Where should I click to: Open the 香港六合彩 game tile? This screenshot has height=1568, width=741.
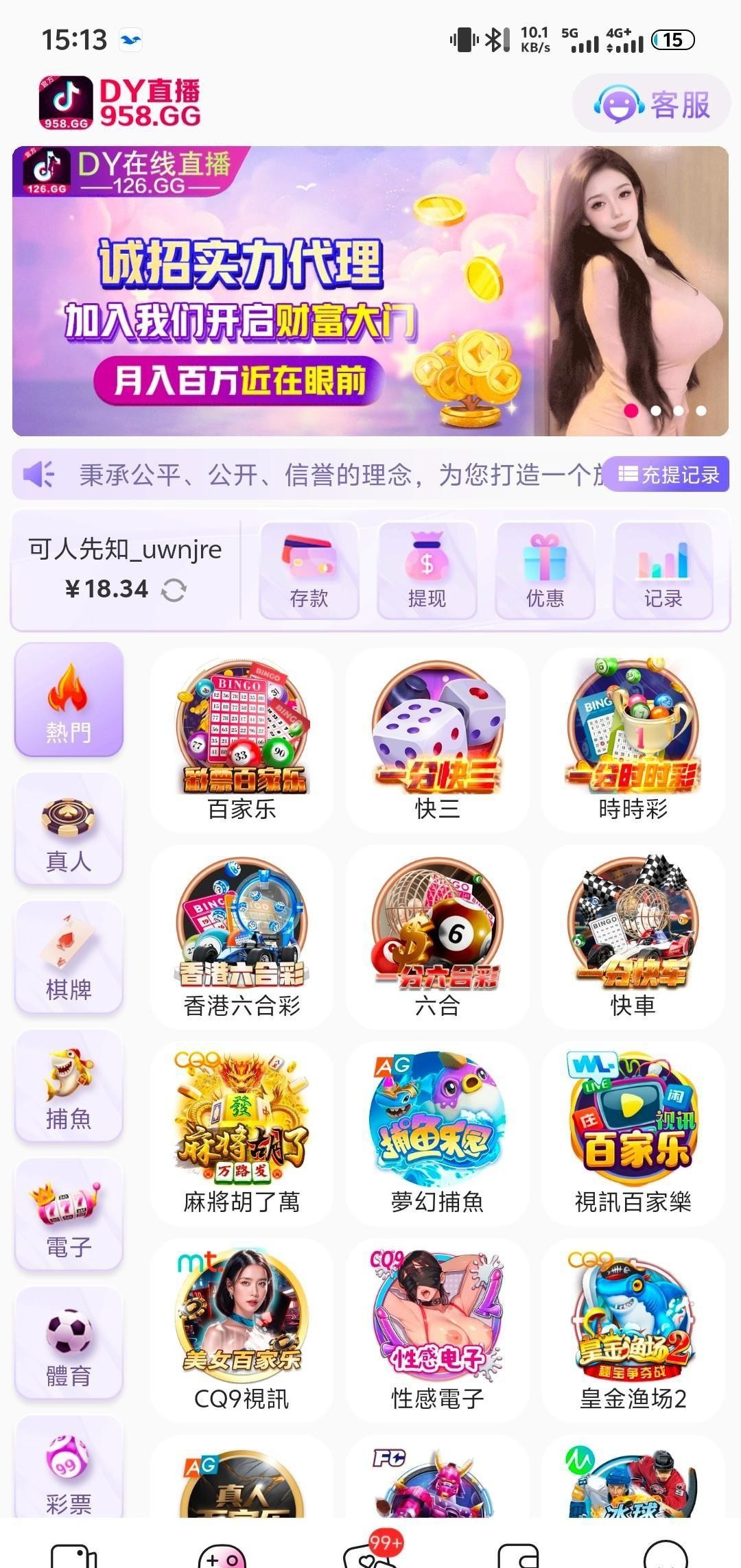click(242, 937)
